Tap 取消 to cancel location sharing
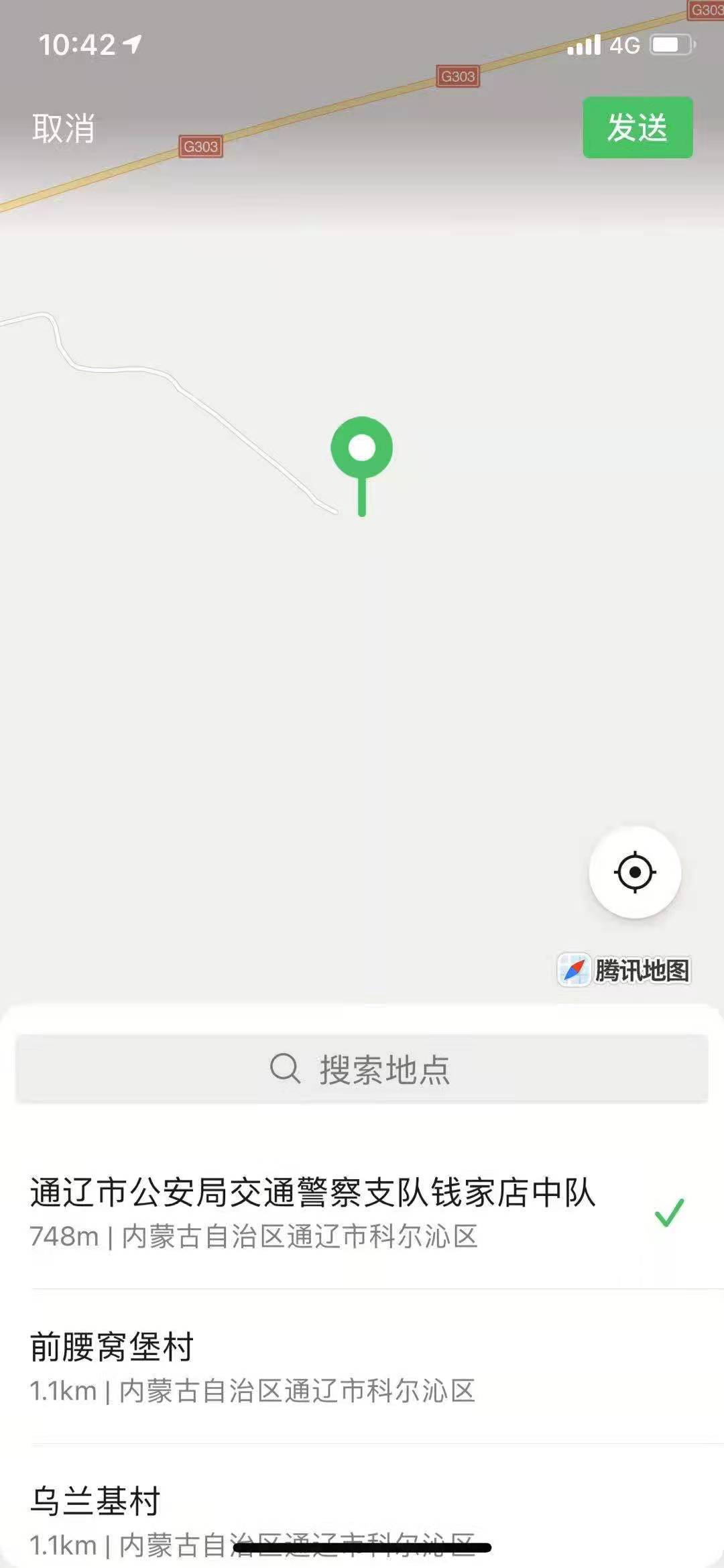Screen dimensions: 724x1568 pos(64,127)
